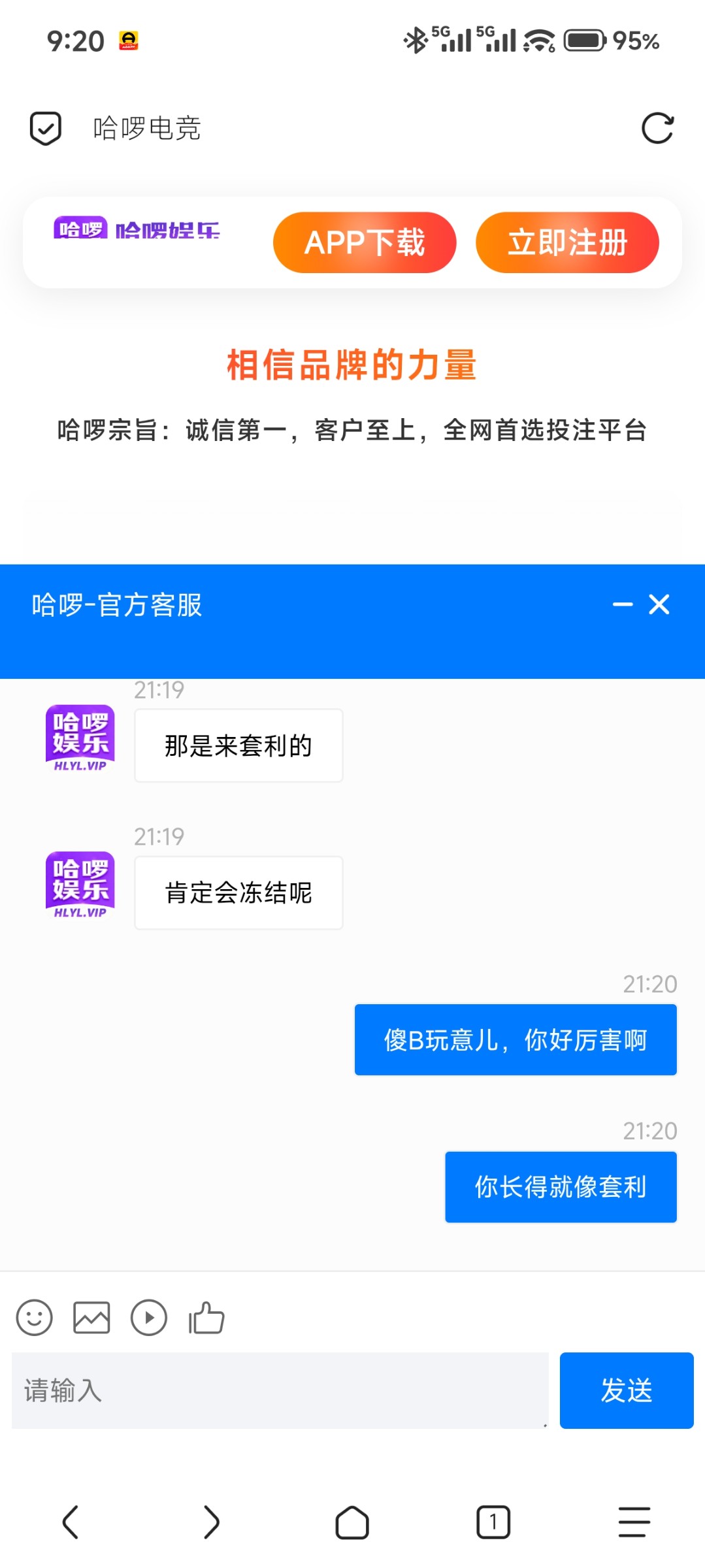The width and height of the screenshot is (705, 1568).
Task: Close the customer service chat window
Action: click(x=658, y=606)
